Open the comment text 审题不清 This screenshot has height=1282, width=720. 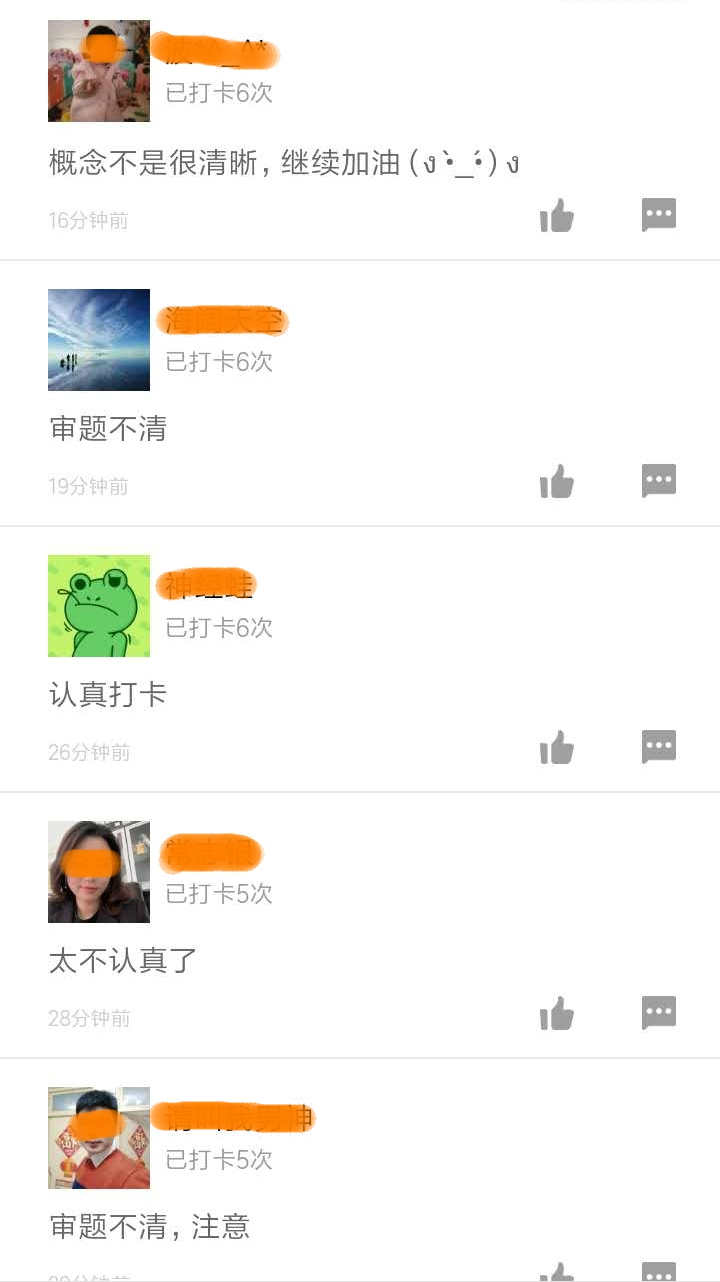(x=109, y=428)
